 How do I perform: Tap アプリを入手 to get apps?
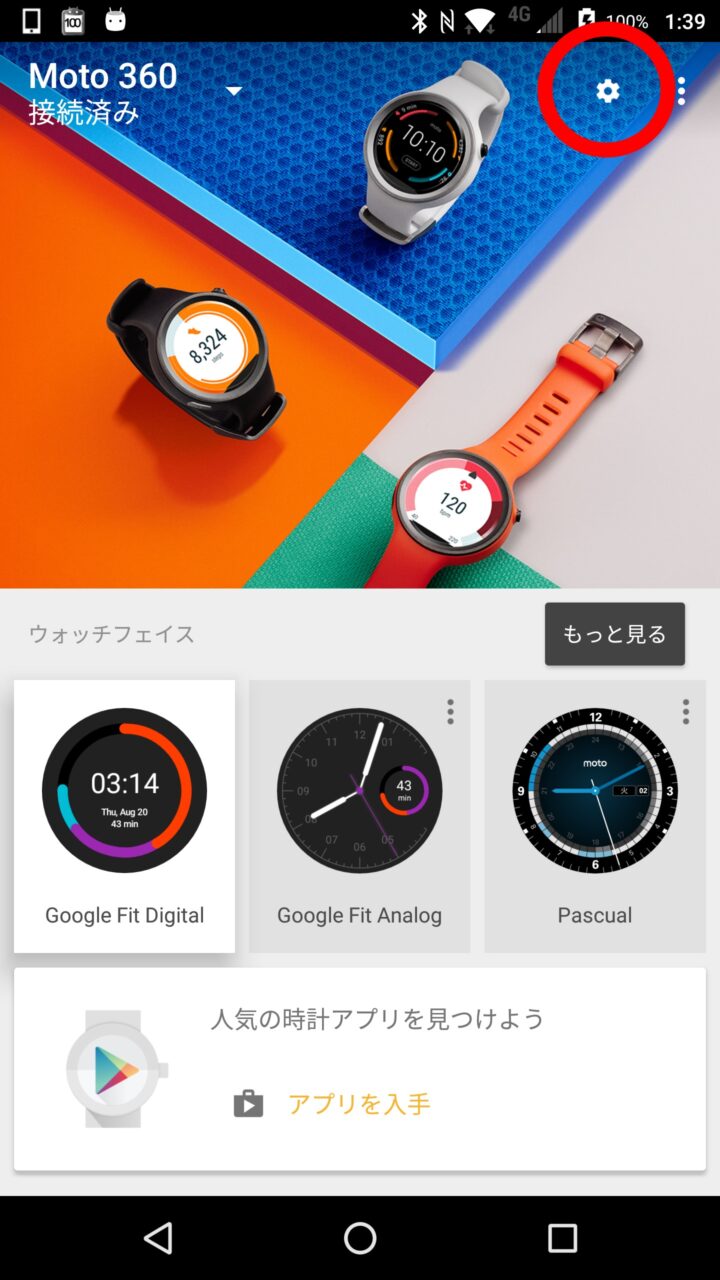[x=358, y=1104]
